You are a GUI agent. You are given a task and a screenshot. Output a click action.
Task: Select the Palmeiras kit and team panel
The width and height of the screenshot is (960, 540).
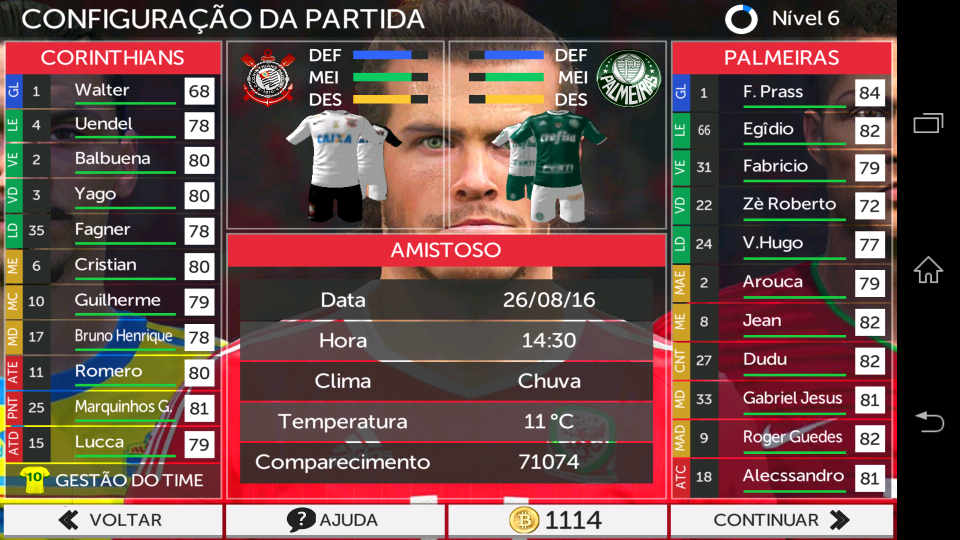tap(557, 135)
